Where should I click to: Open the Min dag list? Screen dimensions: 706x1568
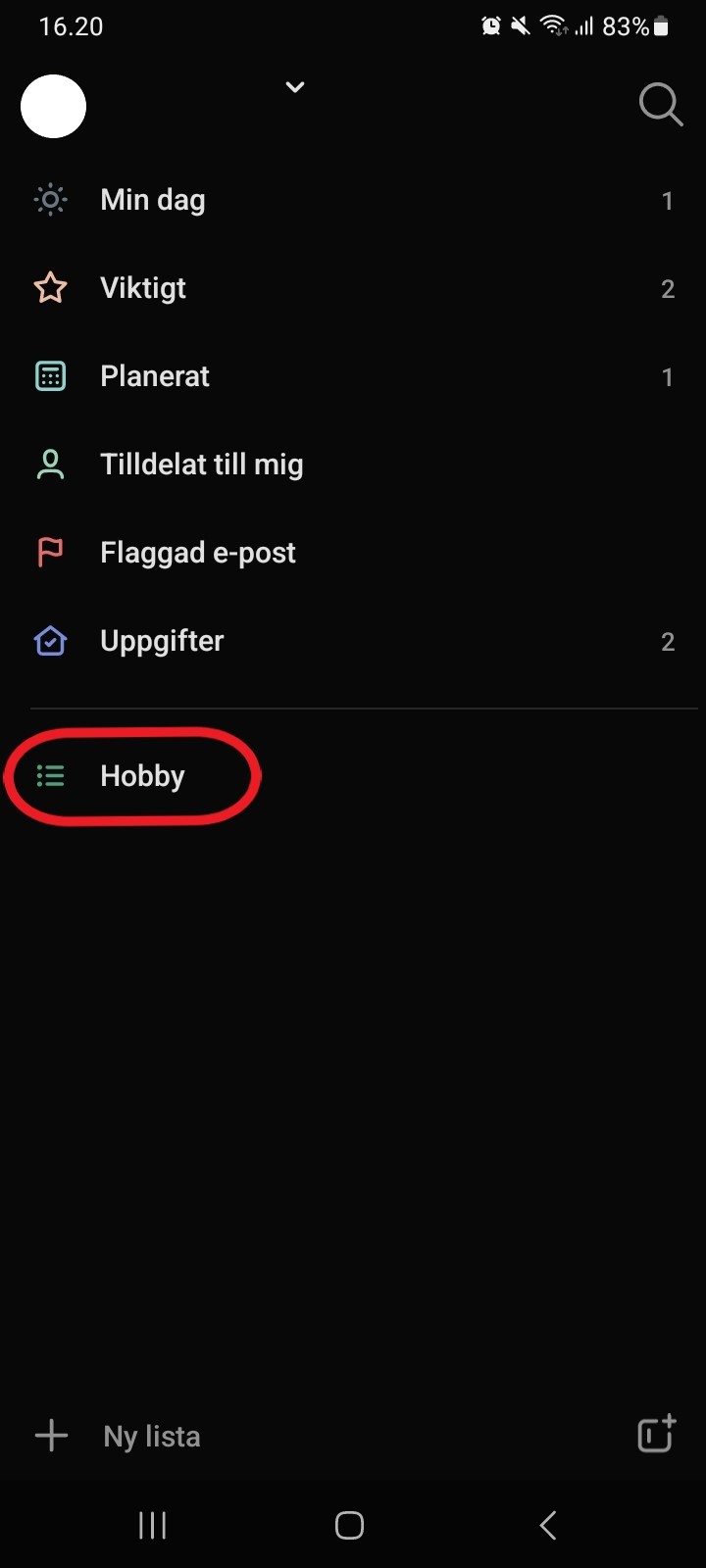coord(353,200)
